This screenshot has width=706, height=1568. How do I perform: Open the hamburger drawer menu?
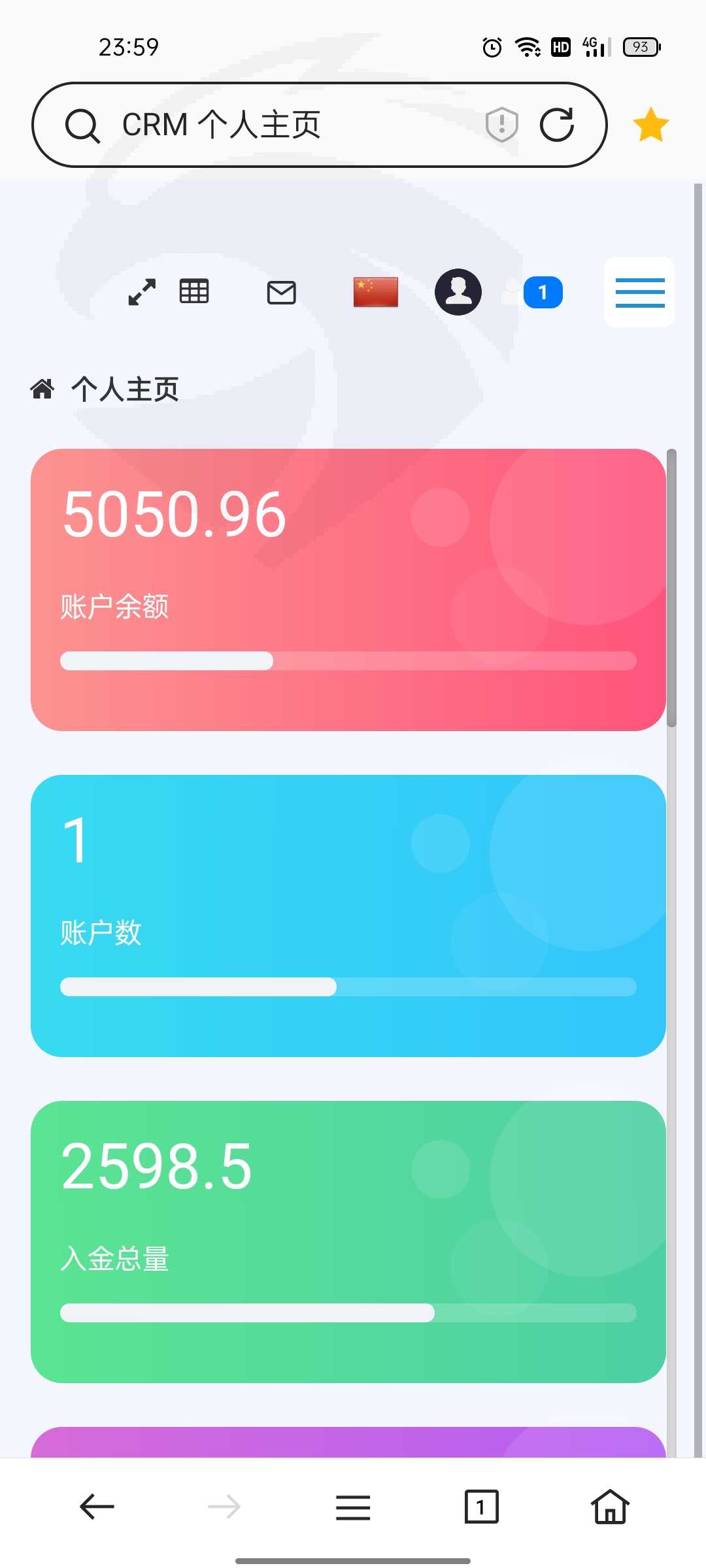click(x=640, y=292)
